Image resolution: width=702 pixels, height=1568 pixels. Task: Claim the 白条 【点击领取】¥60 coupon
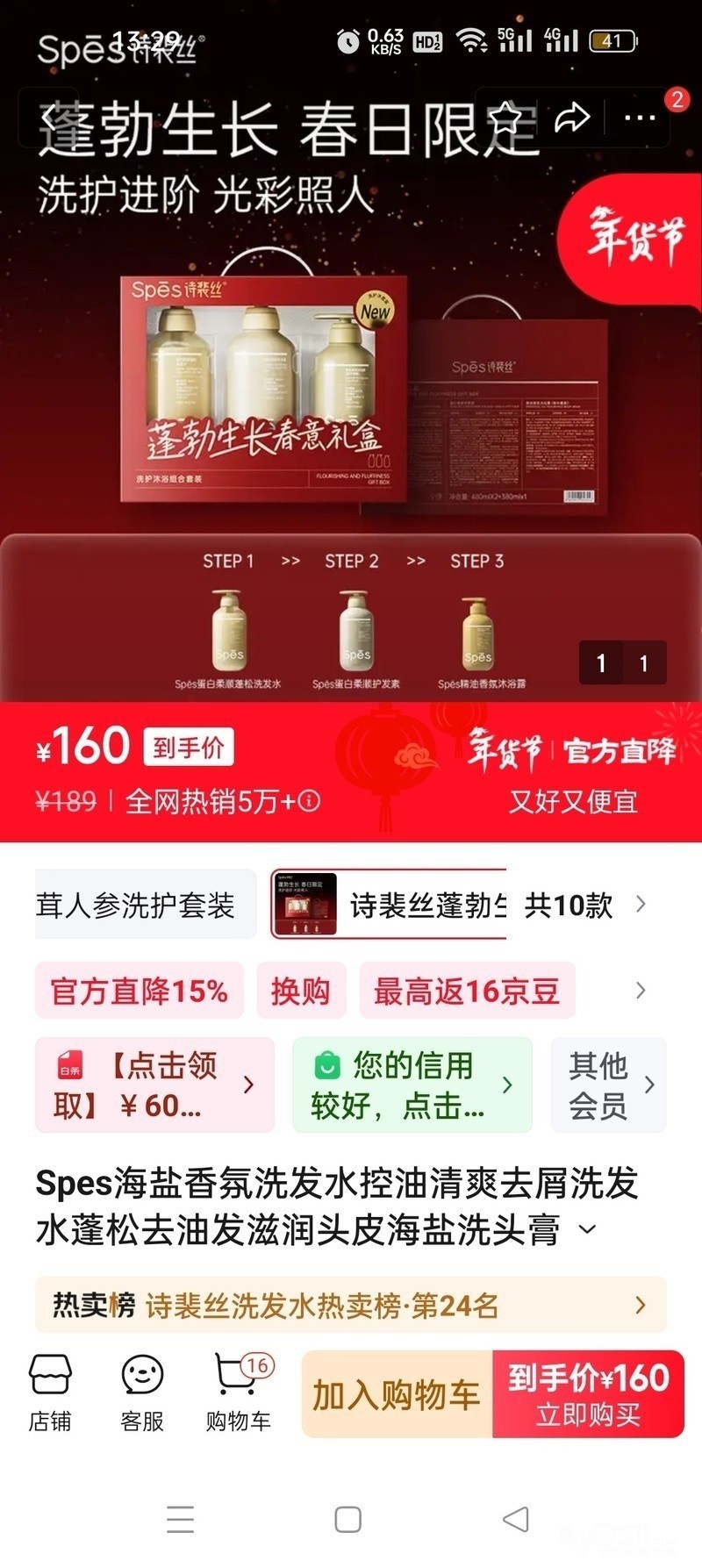tap(154, 1085)
